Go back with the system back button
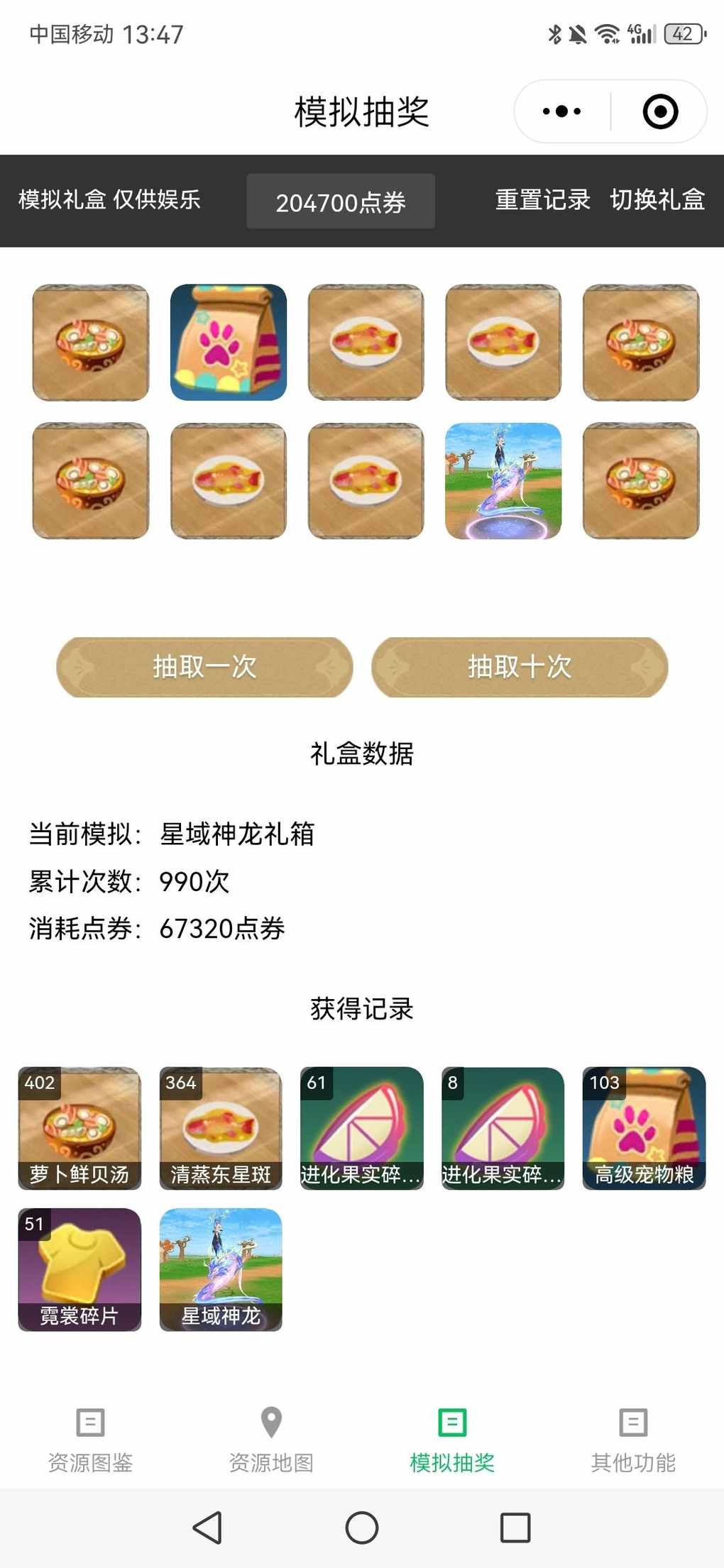This screenshot has height=1568, width=724. coord(207,1528)
